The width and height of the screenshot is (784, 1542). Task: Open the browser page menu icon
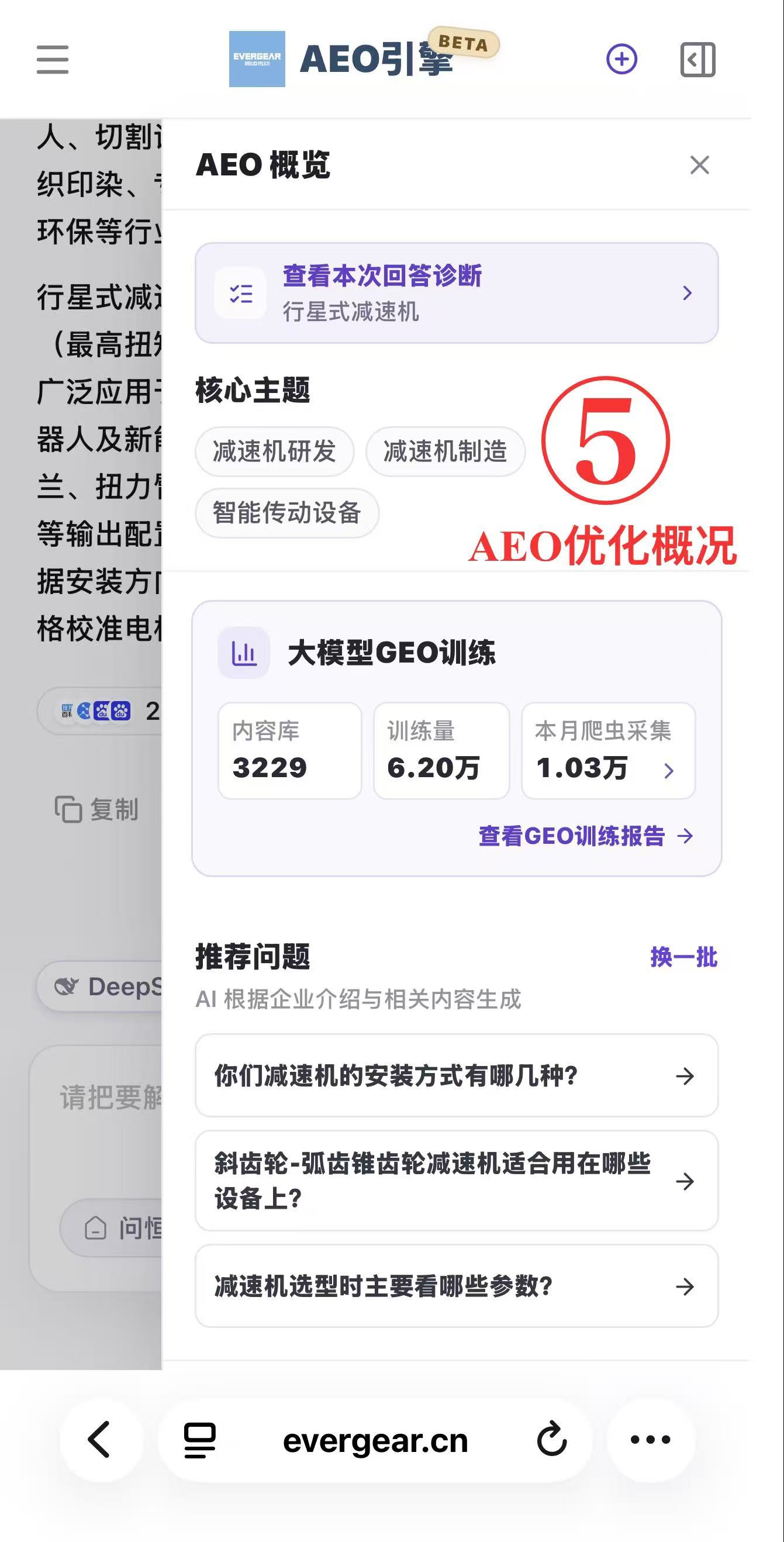tap(199, 1440)
